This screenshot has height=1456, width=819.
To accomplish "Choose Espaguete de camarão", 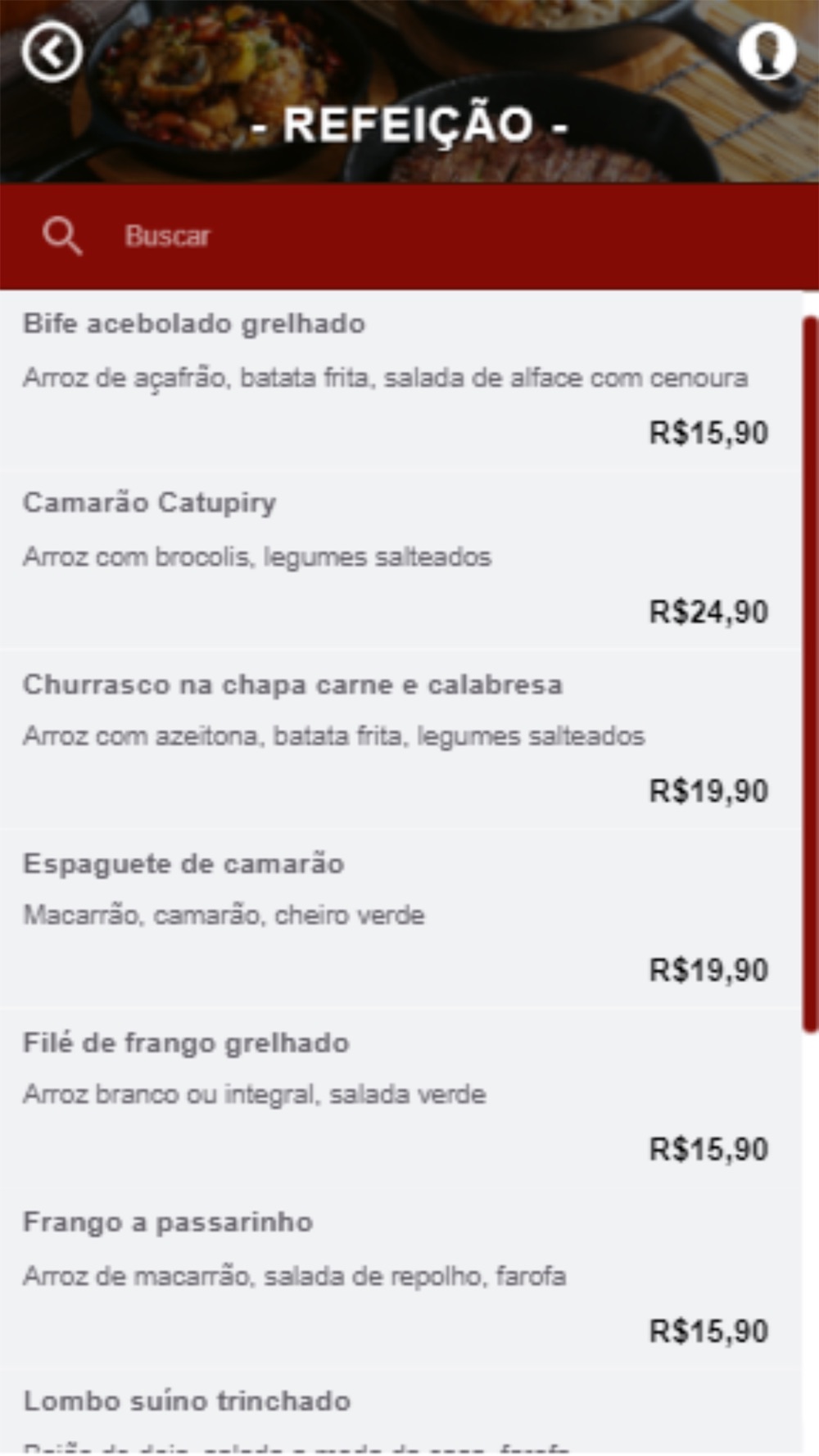I will pyautogui.click(x=401, y=918).
